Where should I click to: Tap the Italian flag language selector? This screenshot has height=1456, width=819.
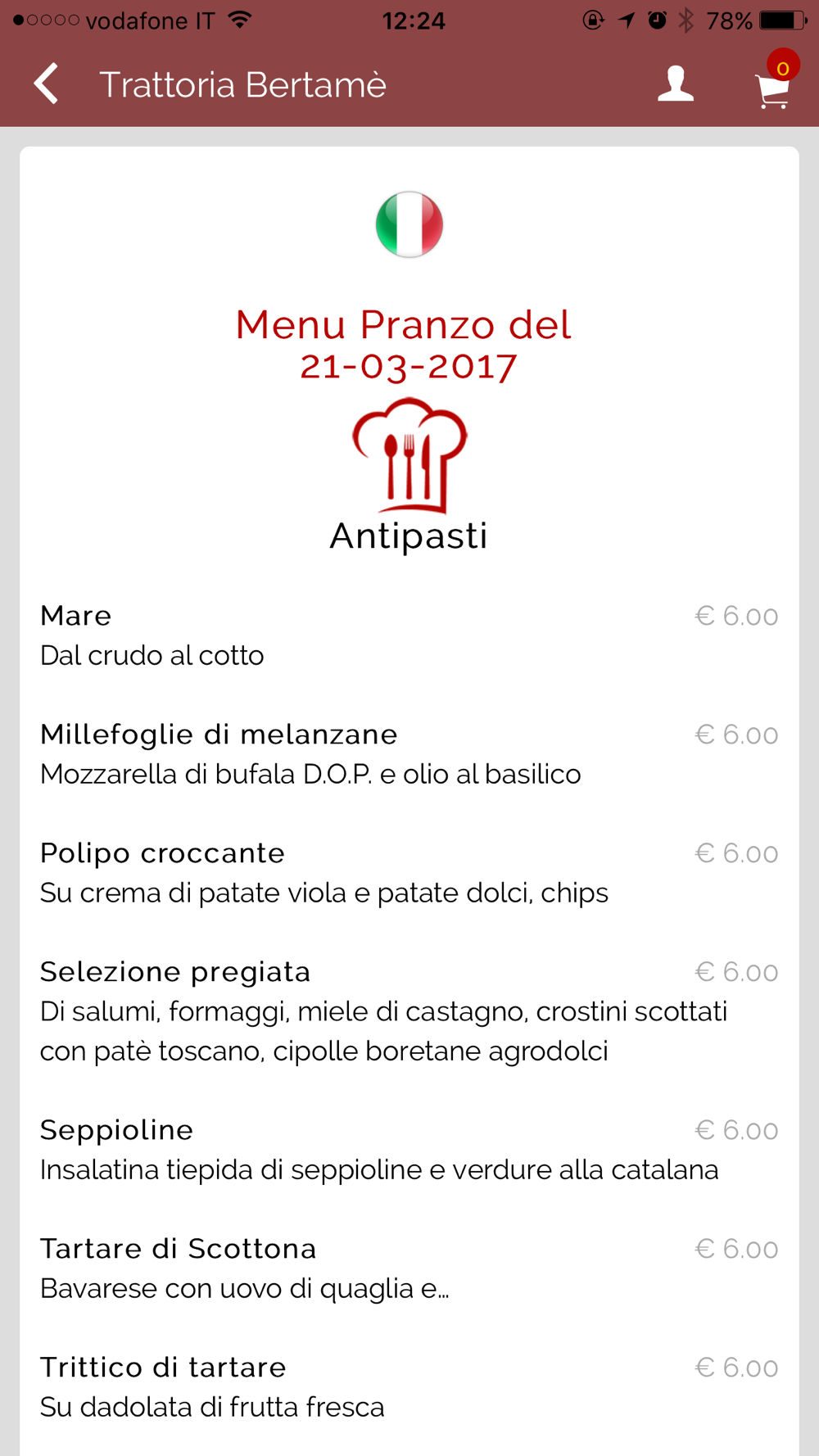(409, 224)
